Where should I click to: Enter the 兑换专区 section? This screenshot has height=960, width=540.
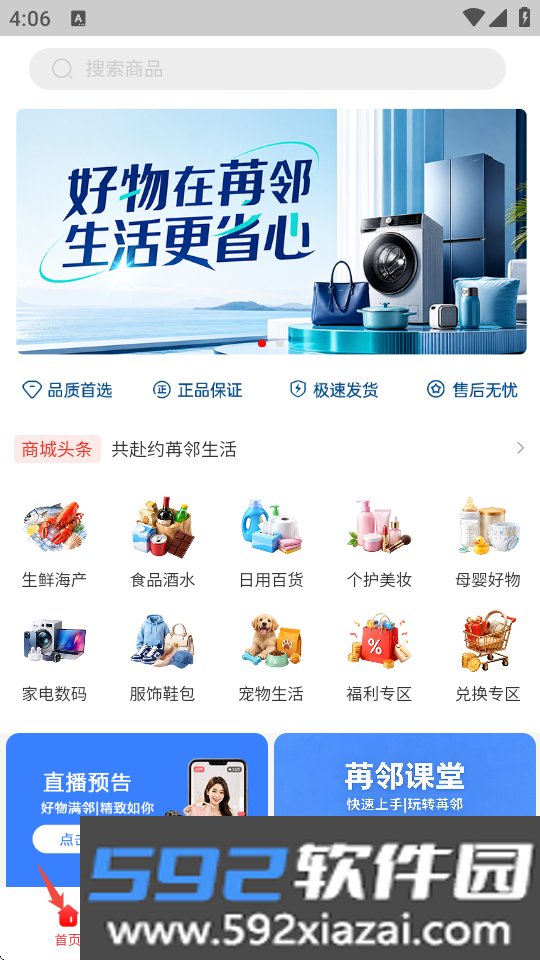487,658
